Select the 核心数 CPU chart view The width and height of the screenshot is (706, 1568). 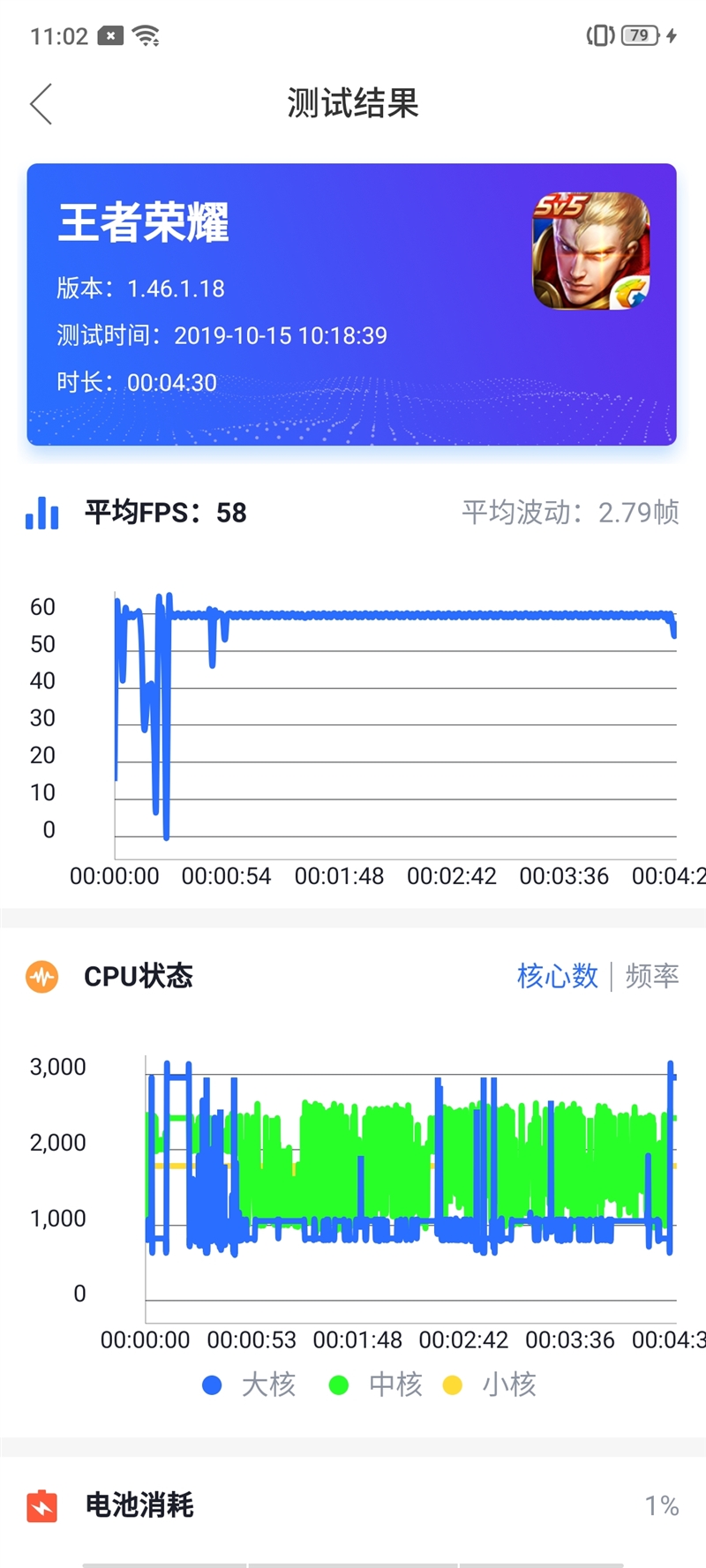coord(557,977)
